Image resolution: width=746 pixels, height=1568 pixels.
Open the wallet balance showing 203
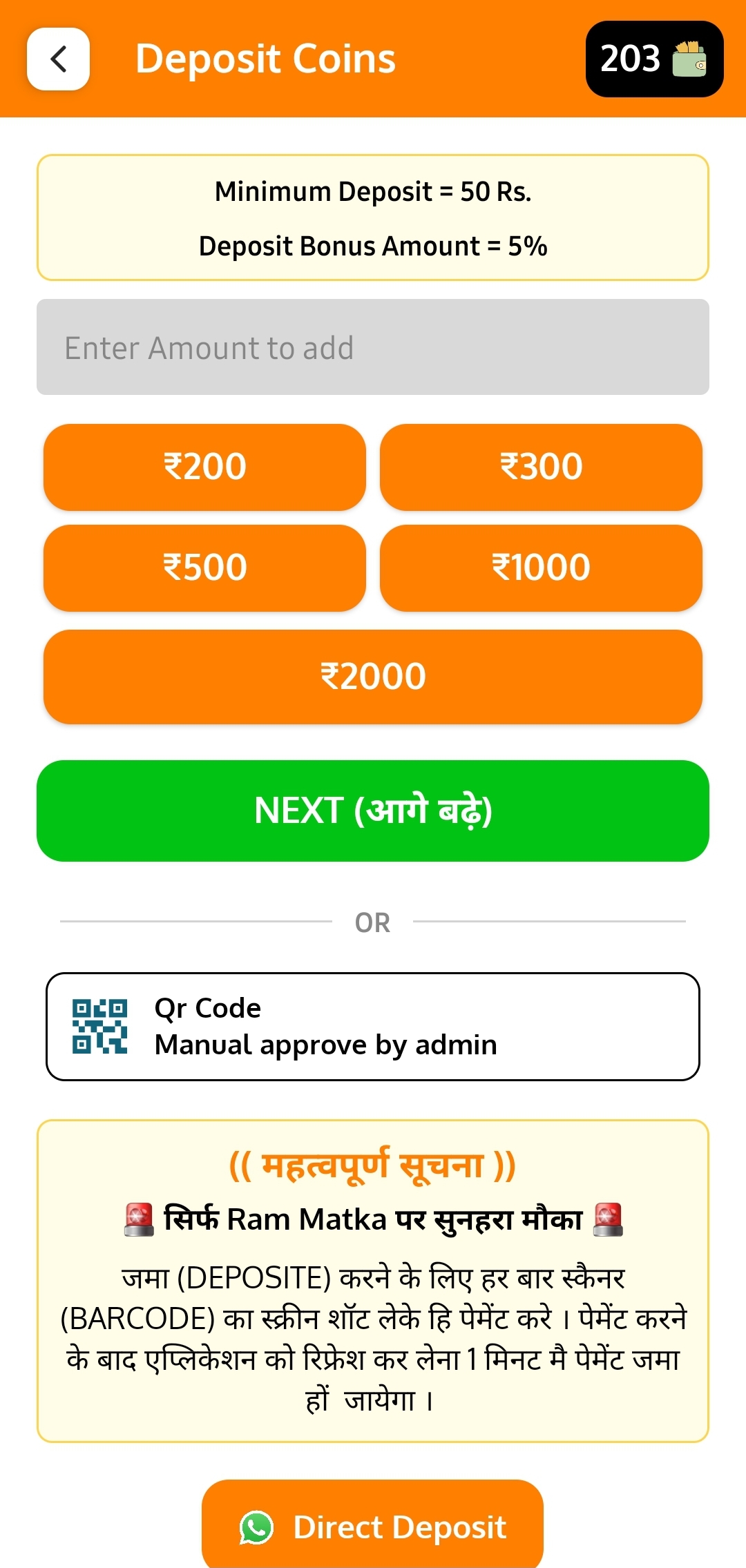[653, 59]
